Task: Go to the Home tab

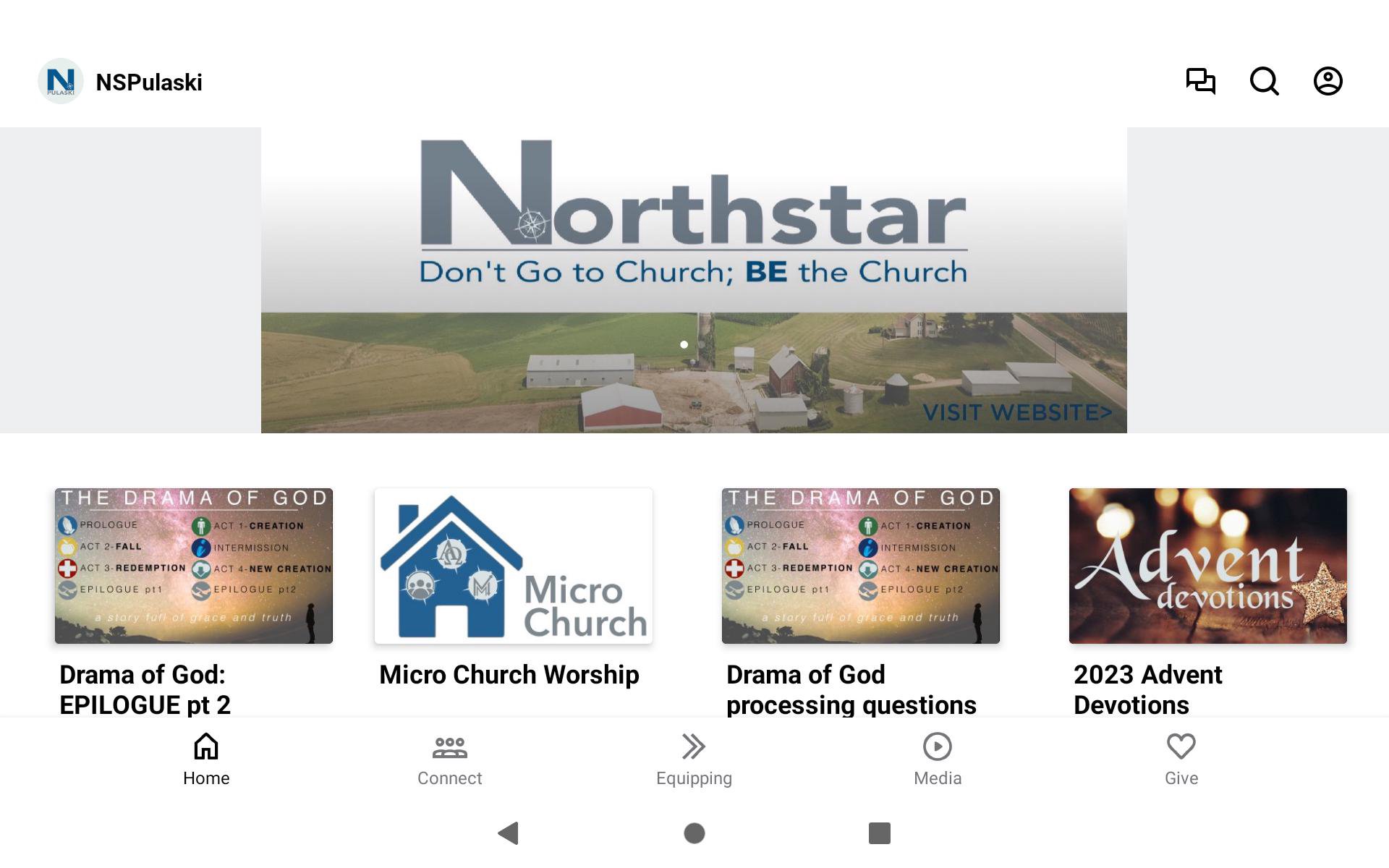Action: 206,759
